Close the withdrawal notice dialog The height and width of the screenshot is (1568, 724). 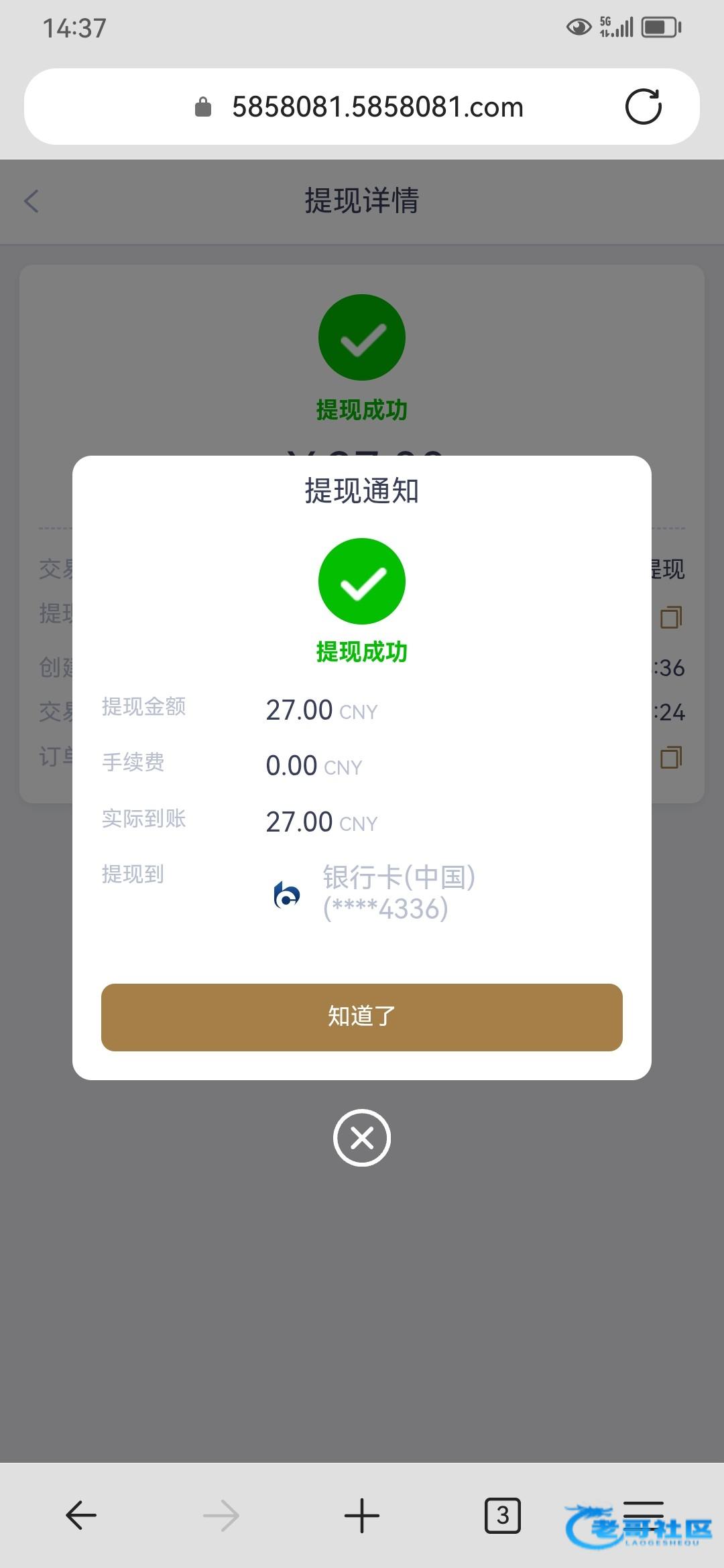362,1138
